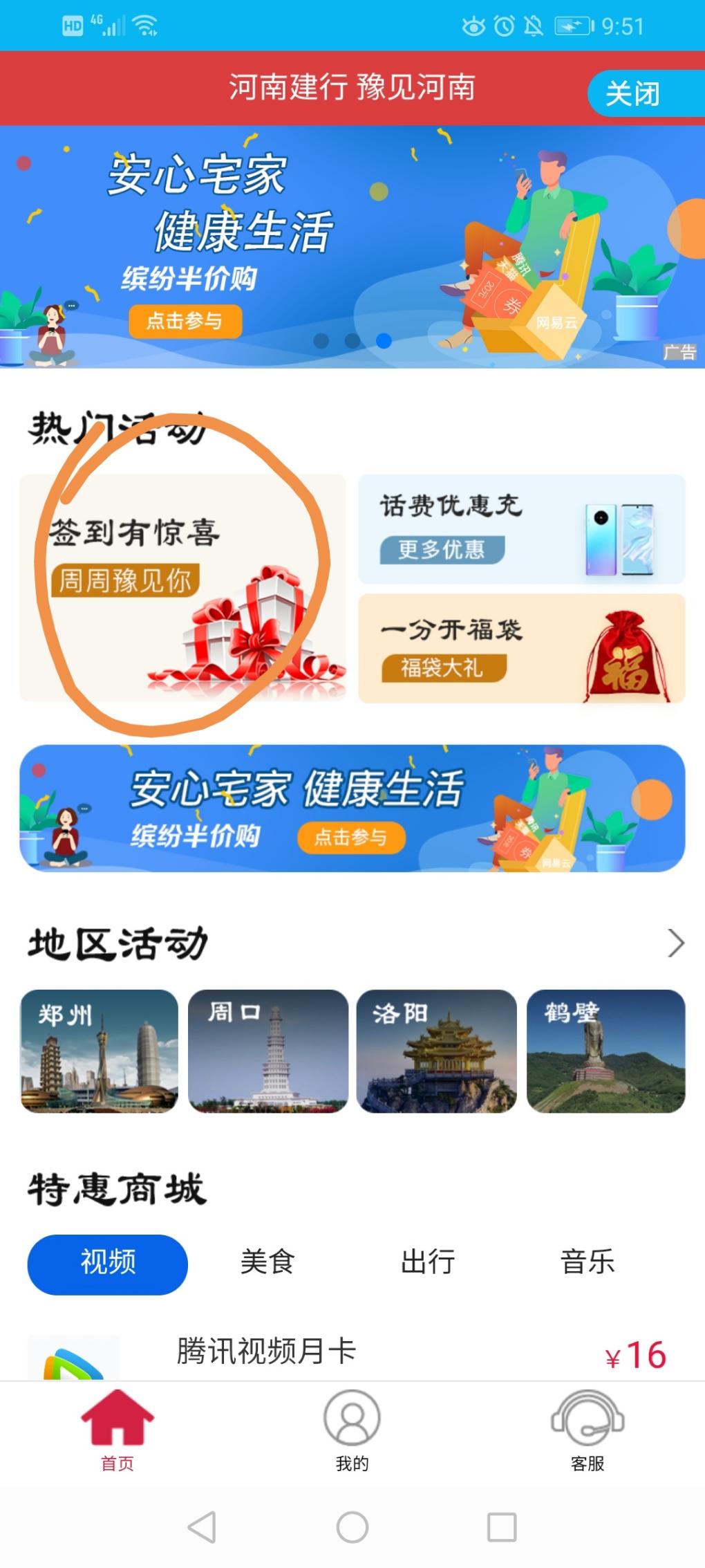Image resolution: width=705 pixels, height=1568 pixels.
Task: Select the 鹤壁 region tile
Action: coord(605,1051)
